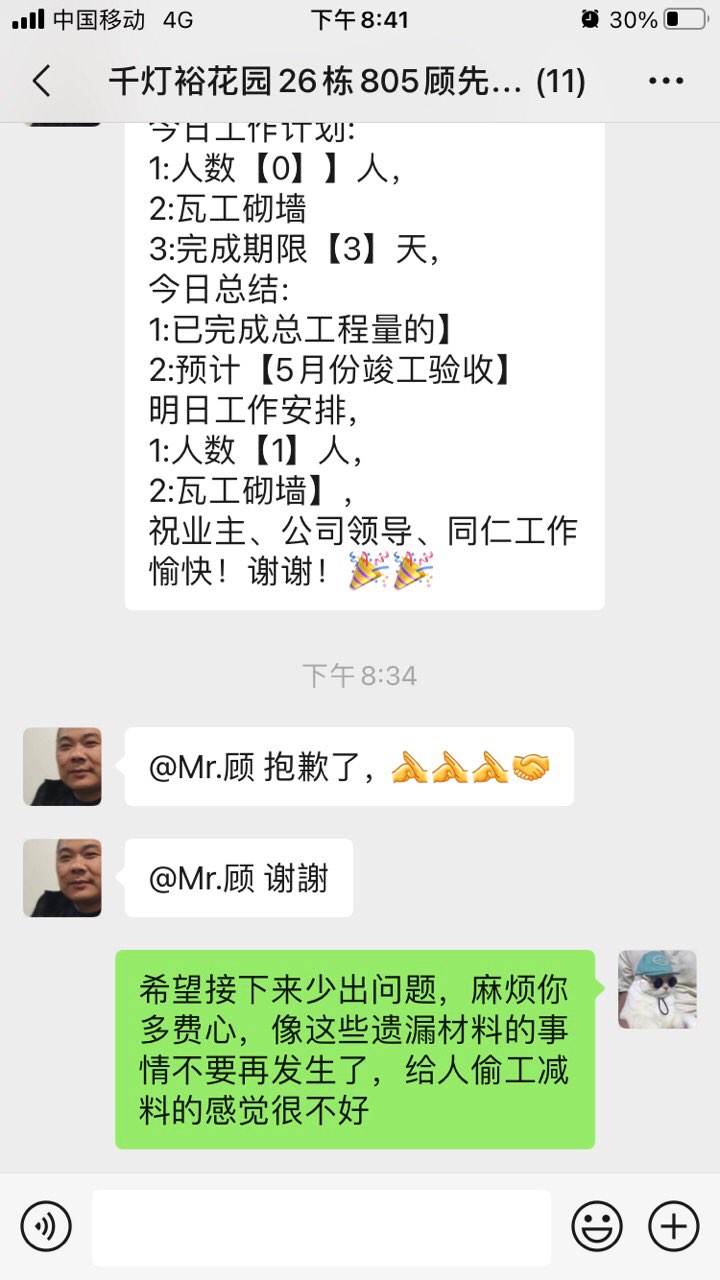Go back to the chat list
Screen dimensions: 720x1280
click(41, 81)
